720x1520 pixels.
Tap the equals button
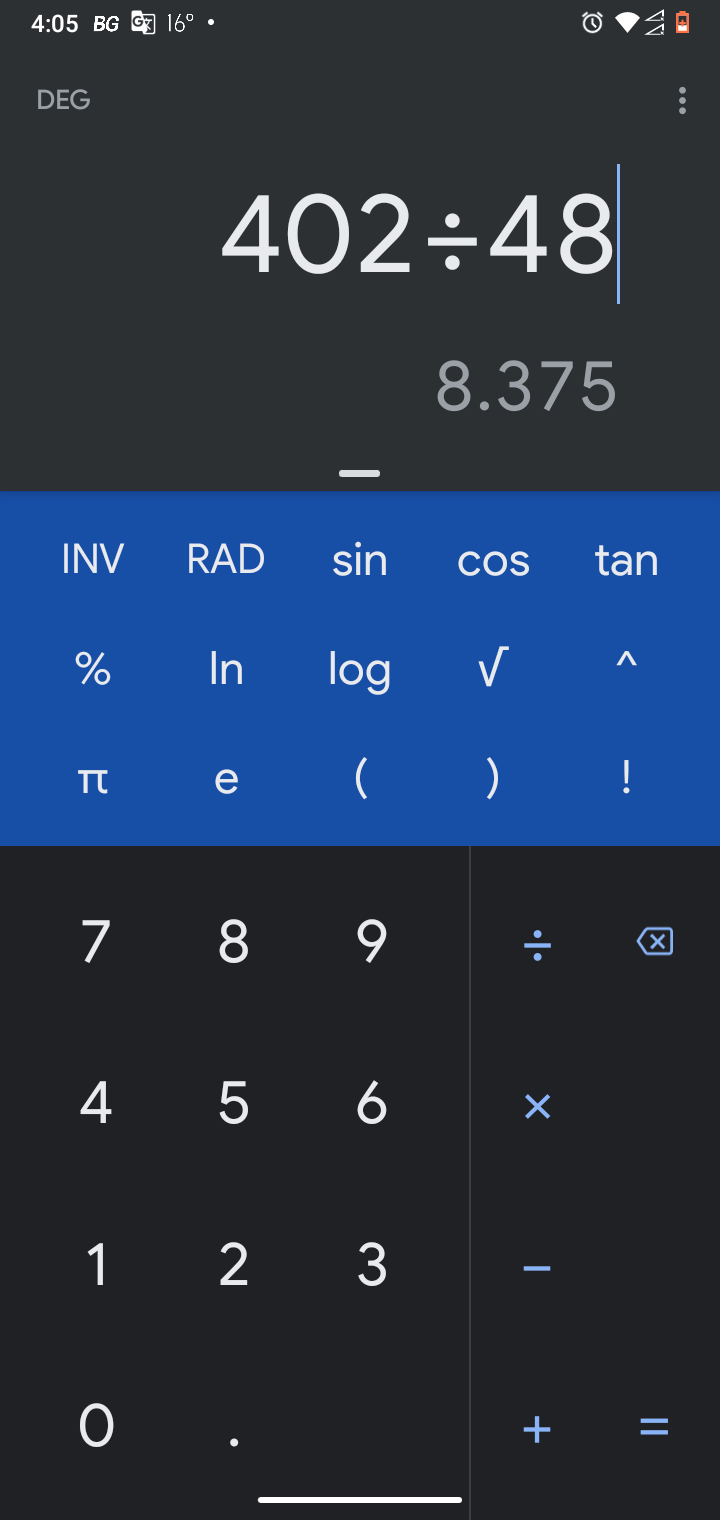tap(654, 1427)
